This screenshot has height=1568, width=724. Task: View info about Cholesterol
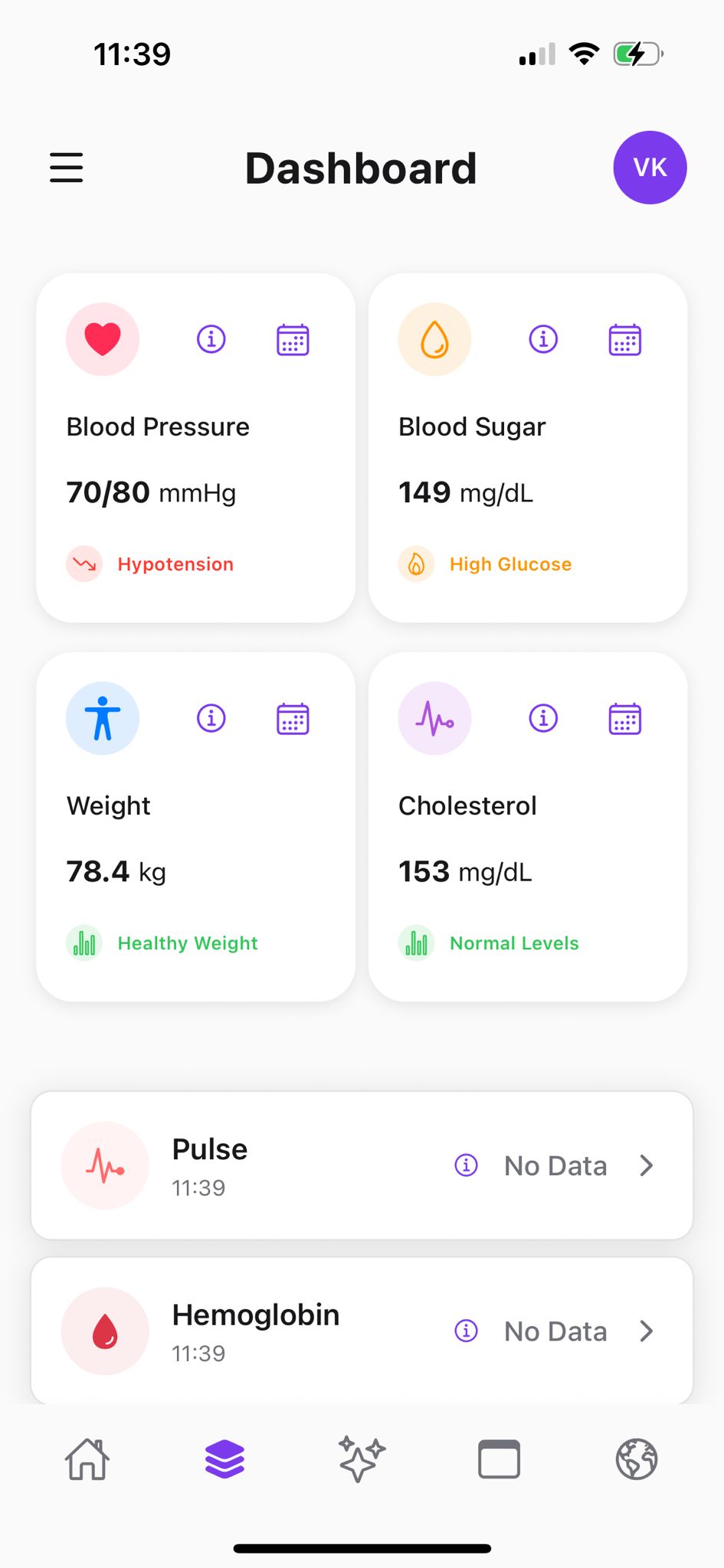click(543, 718)
